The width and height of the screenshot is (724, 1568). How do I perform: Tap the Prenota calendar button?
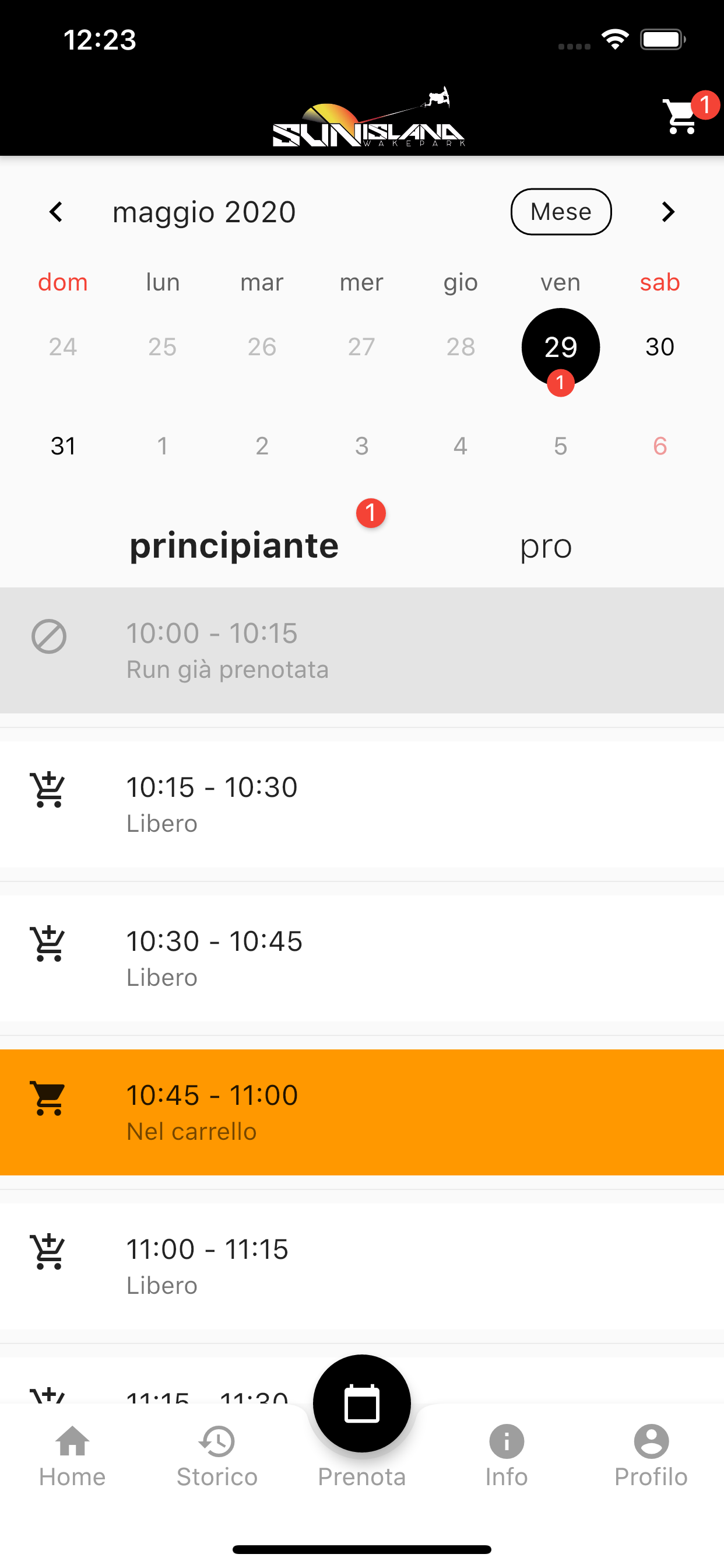pos(362,1403)
